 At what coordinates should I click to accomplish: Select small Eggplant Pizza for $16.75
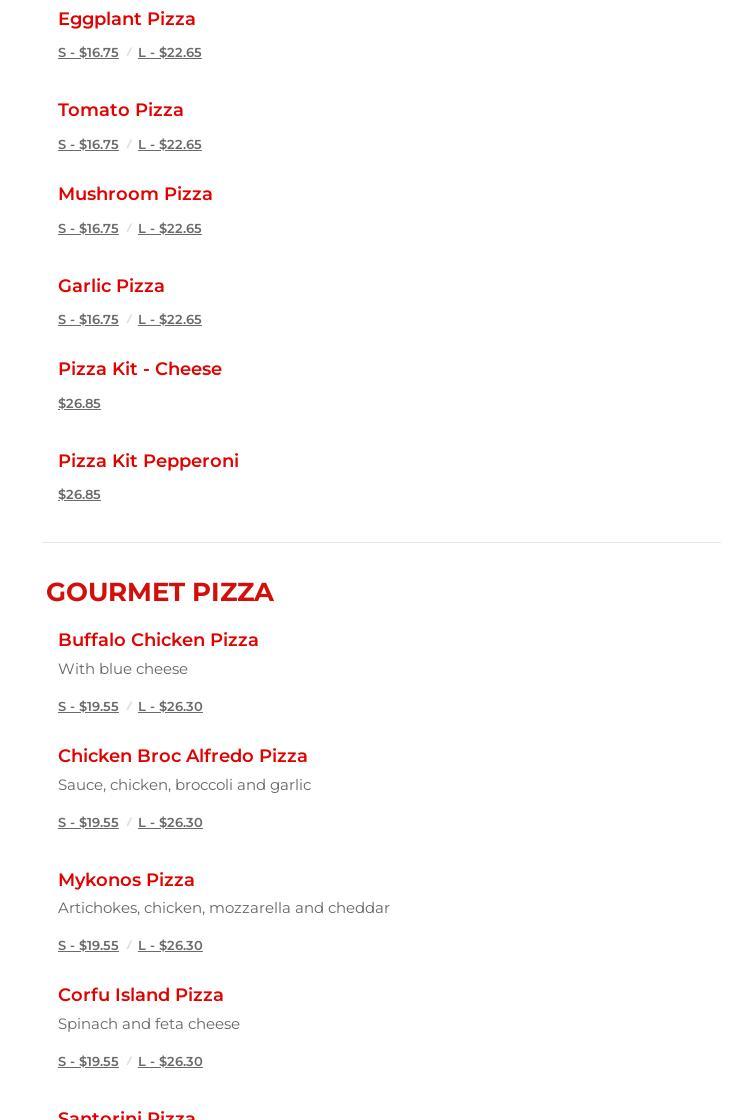[x=88, y=53]
